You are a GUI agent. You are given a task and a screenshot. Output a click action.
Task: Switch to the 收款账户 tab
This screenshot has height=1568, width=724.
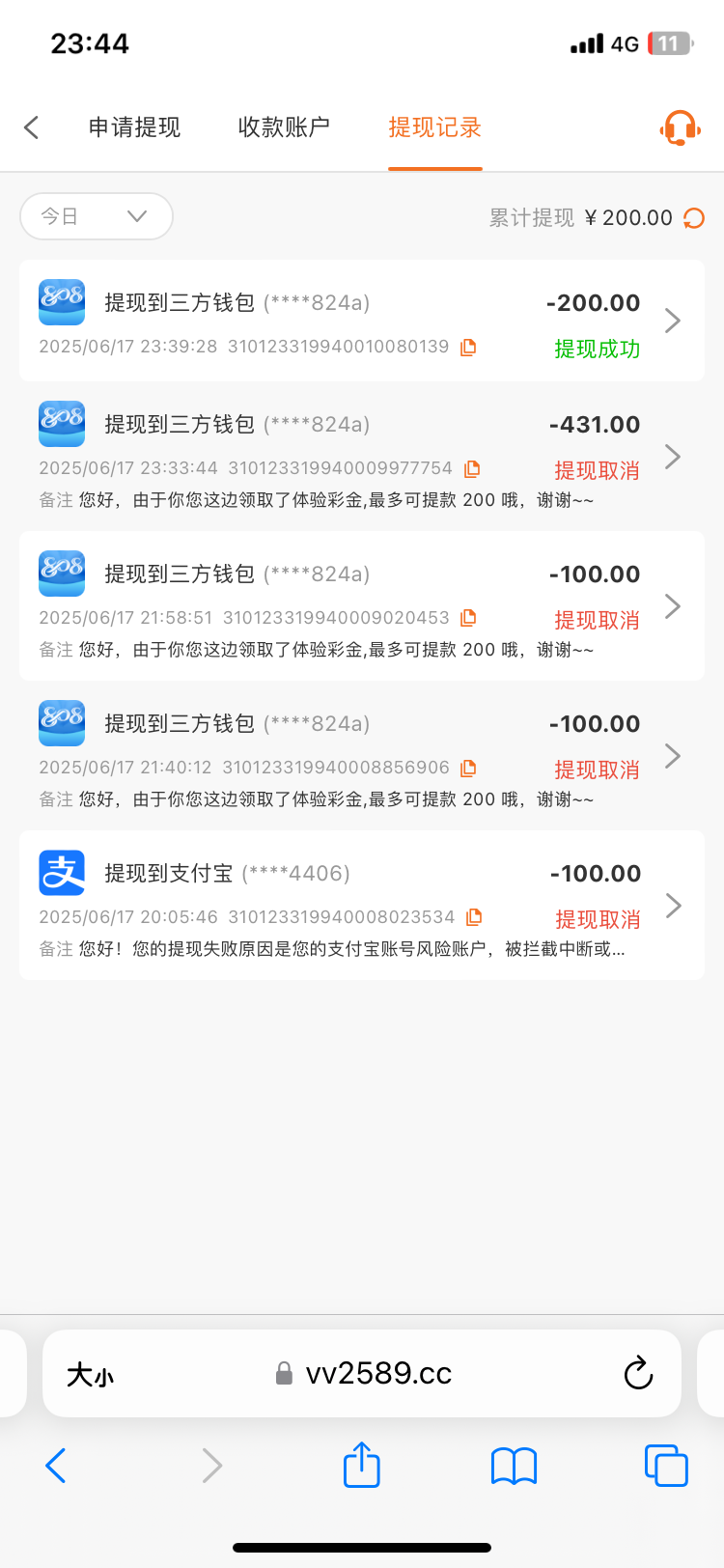pyautogui.click(x=284, y=127)
